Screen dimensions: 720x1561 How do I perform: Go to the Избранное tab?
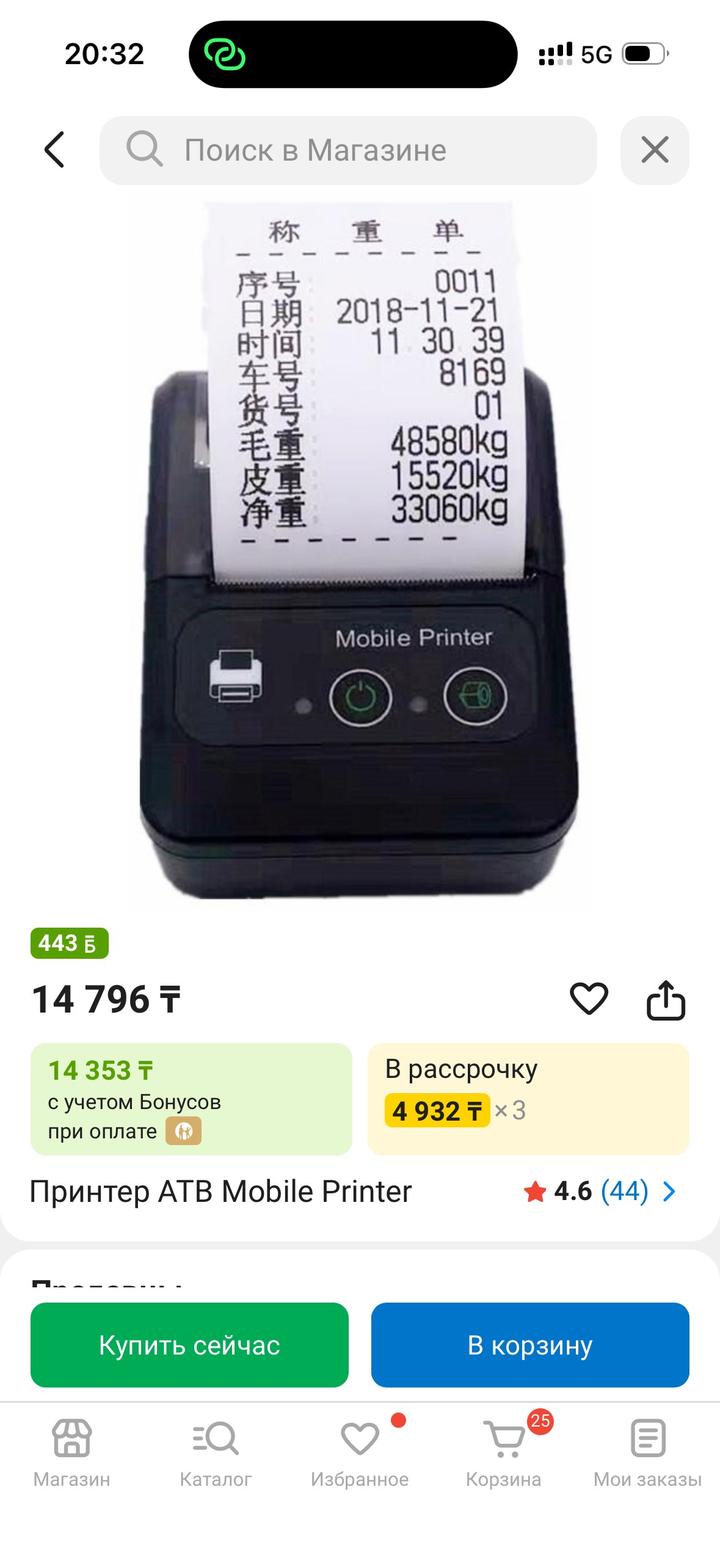[360, 1453]
